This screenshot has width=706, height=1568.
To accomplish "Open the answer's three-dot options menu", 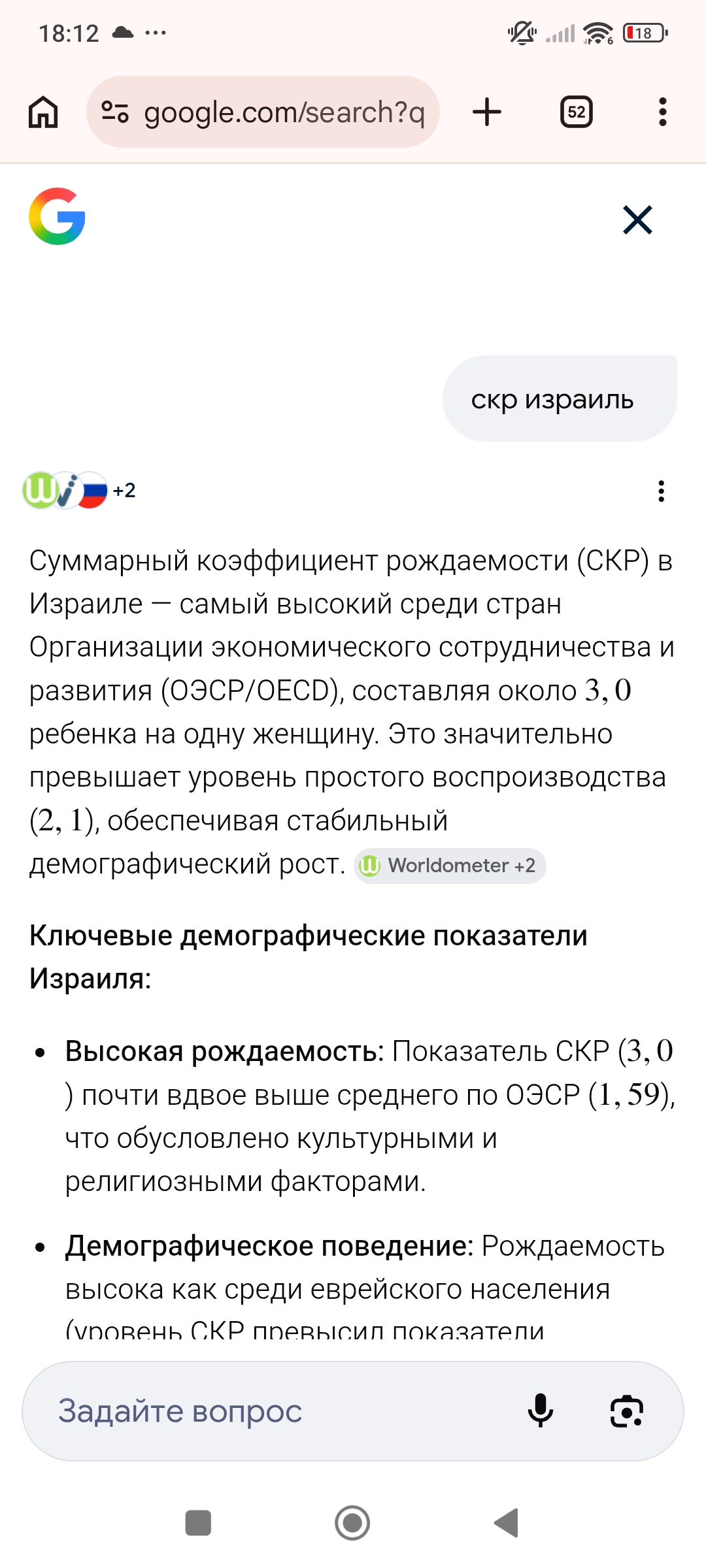I will pos(661,491).
